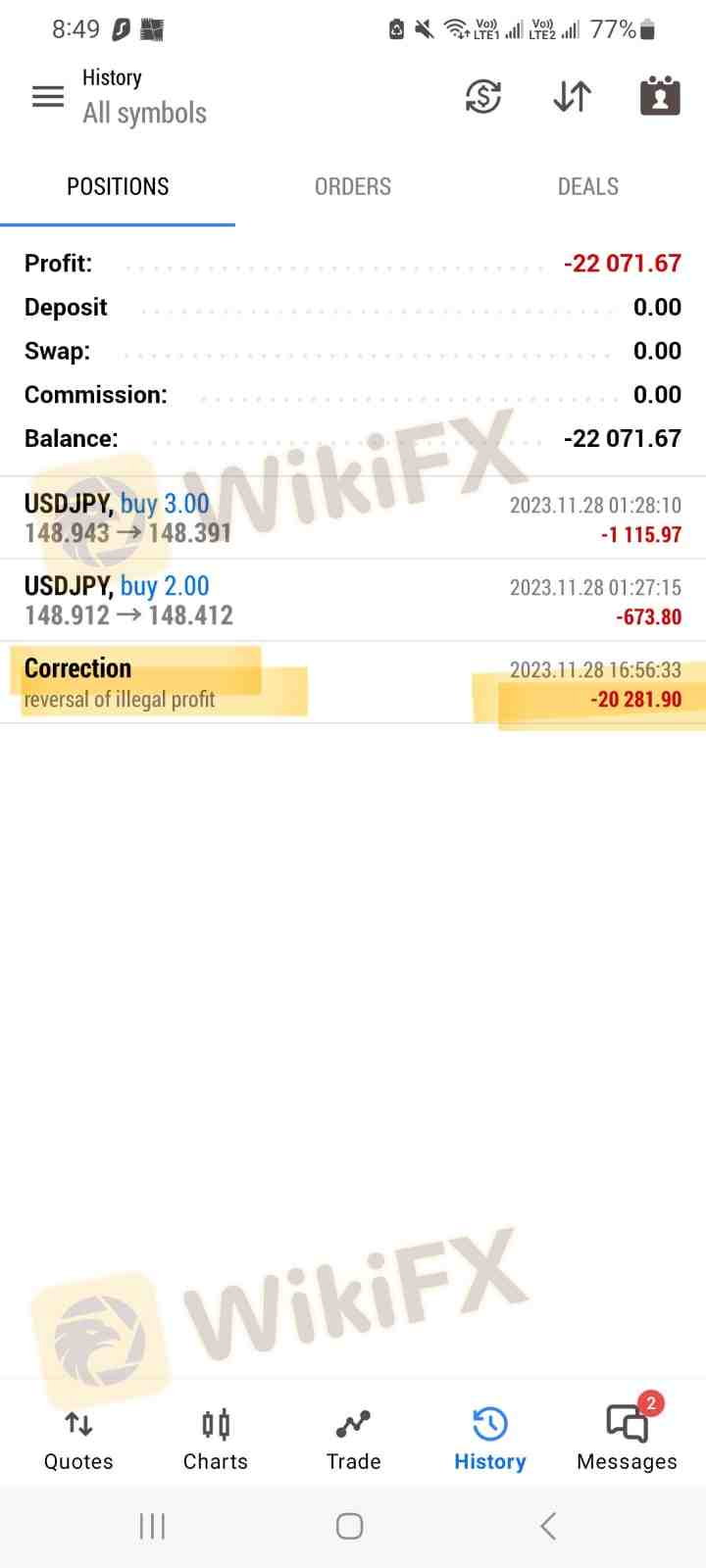Switch to the DEALS tab
This screenshot has height=1568, width=706.
(587, 186)
